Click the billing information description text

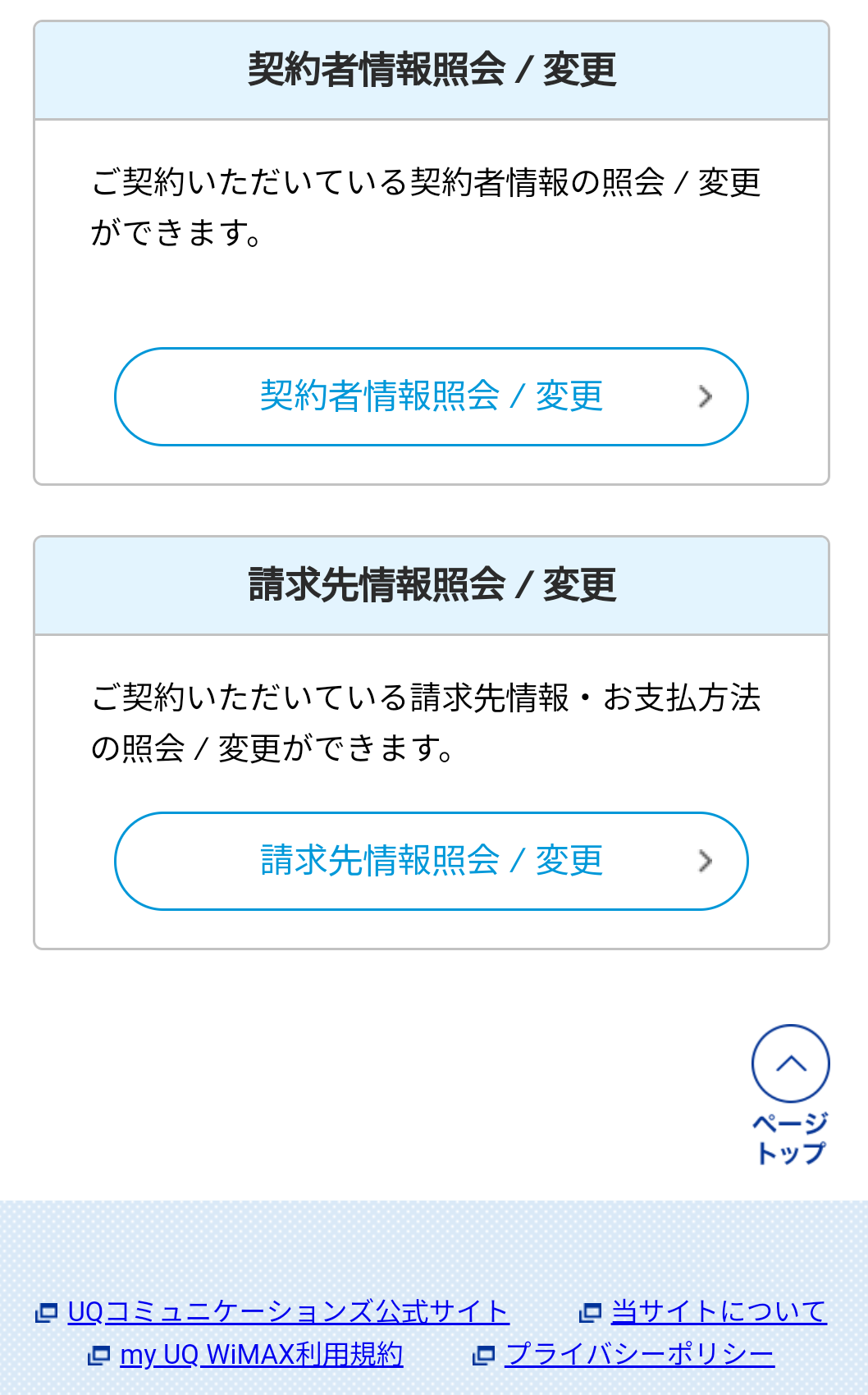coord(428,722)
